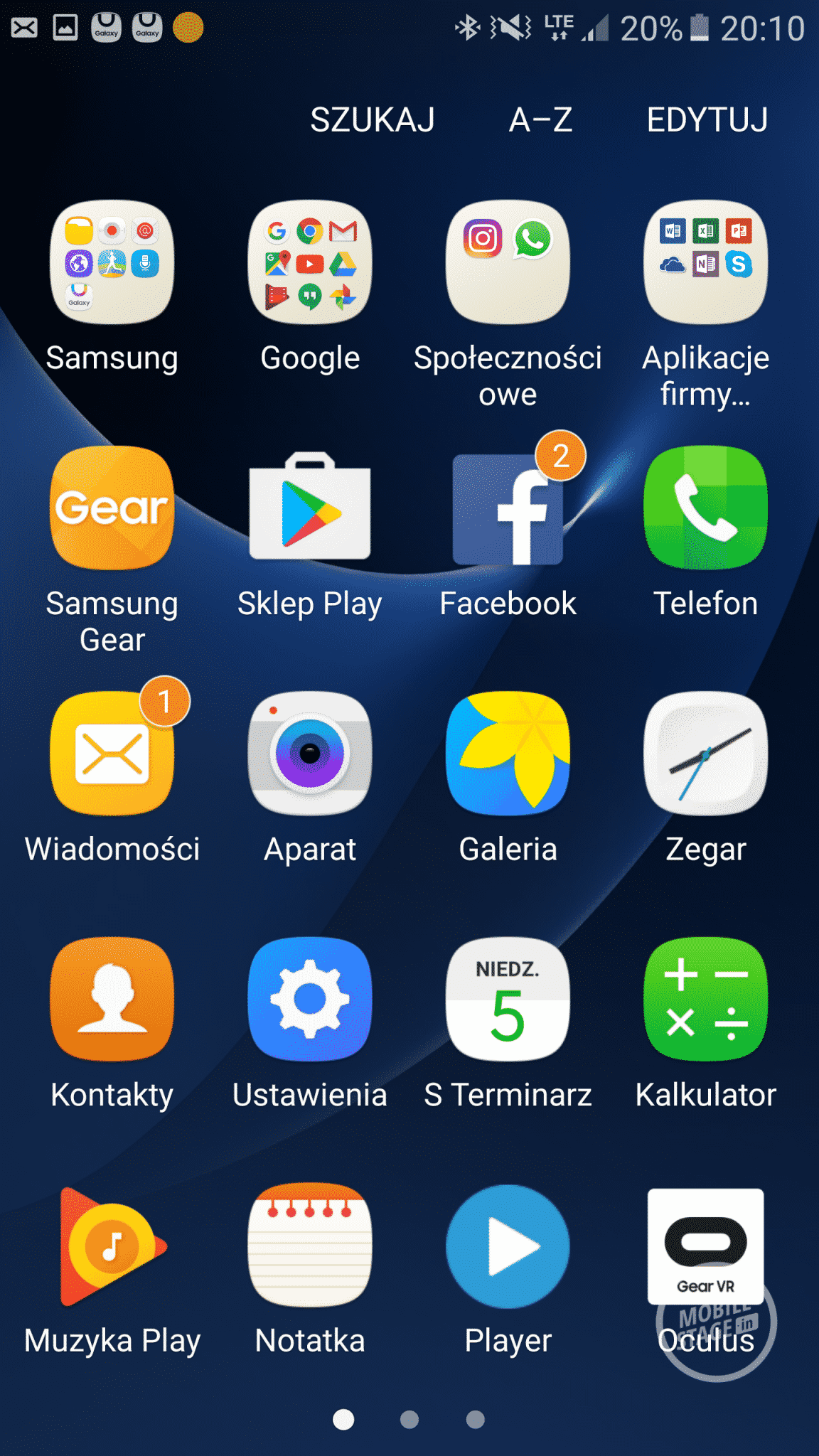Sort apps with the A–Z button
The height and width of the screenshot is (1456, 819).
(540, 119)
